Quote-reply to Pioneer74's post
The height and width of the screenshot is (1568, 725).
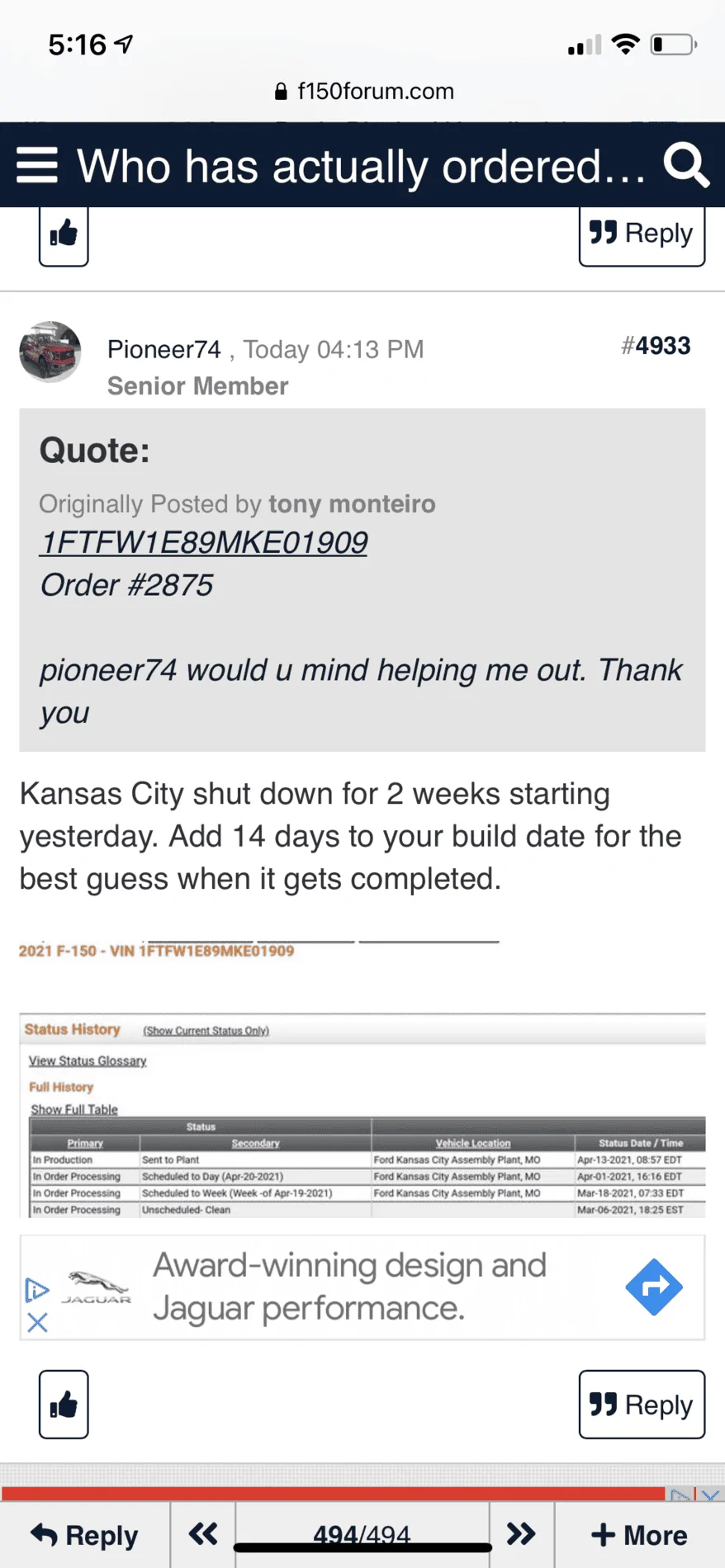click(642, 1405)
